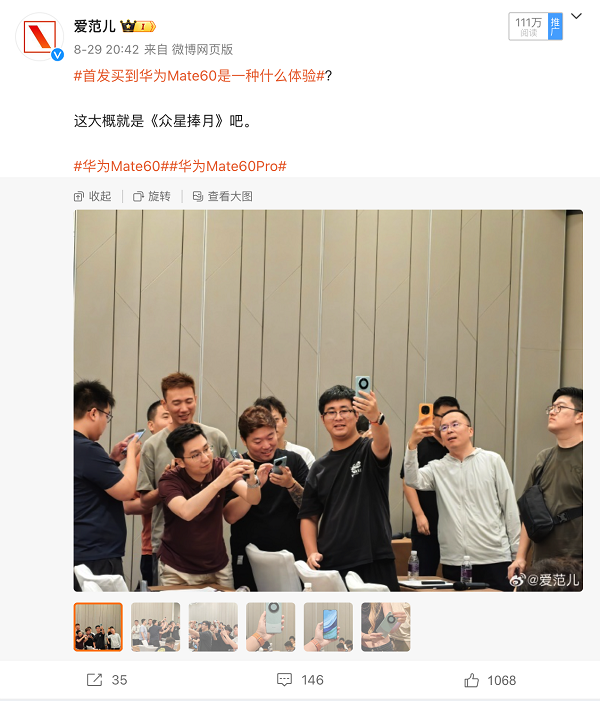This screenshot has height=701, width=600.
Task: Open 爱范儿 profile avatar
Action: (x=43, y=37)
